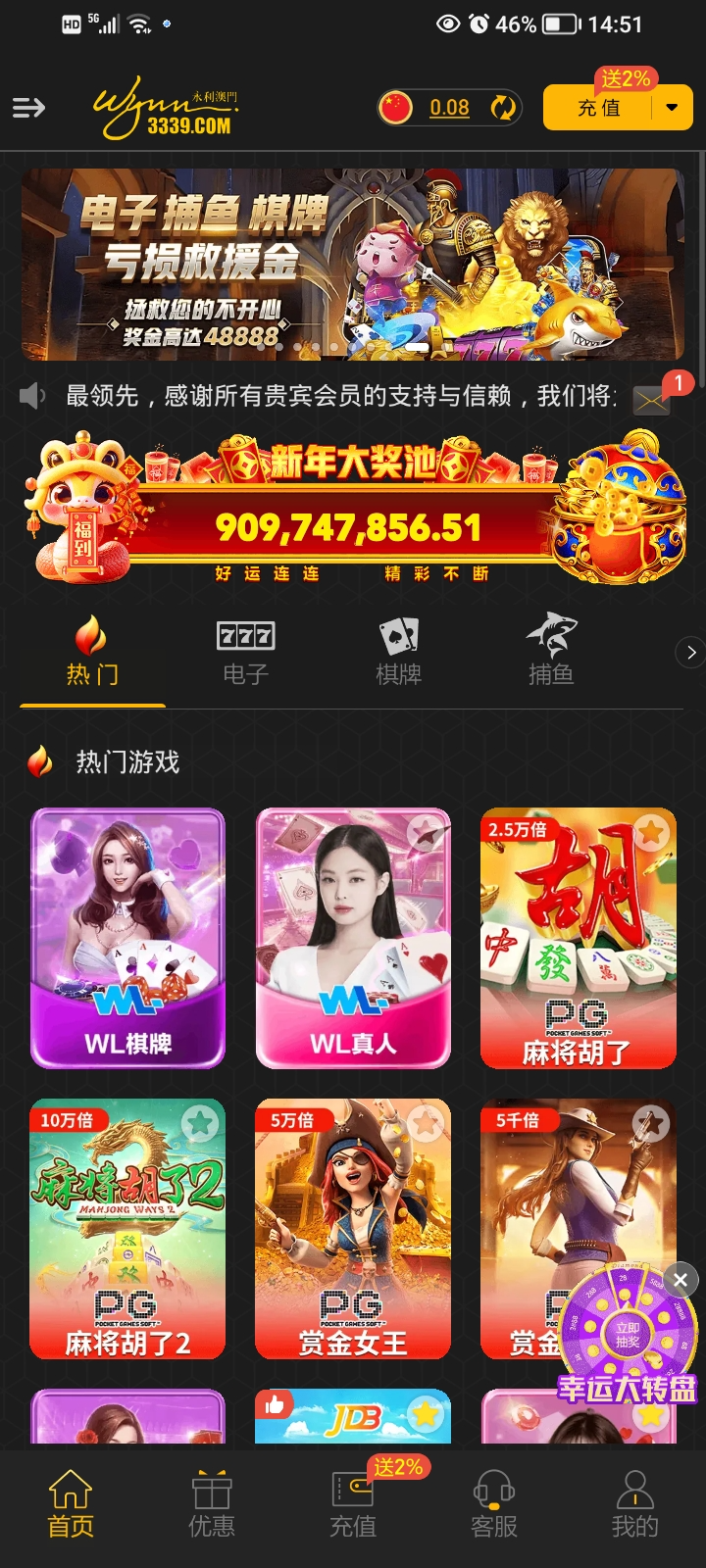Switch to the 电子 category tab

(x=245, y=653)
